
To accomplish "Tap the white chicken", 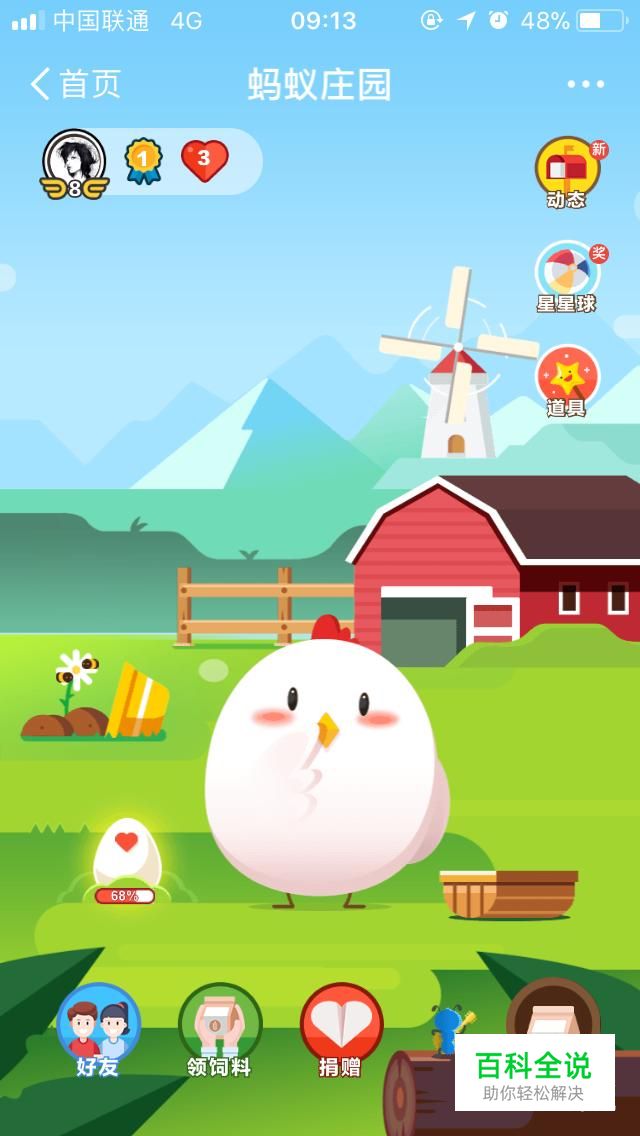I will [324, 761].
